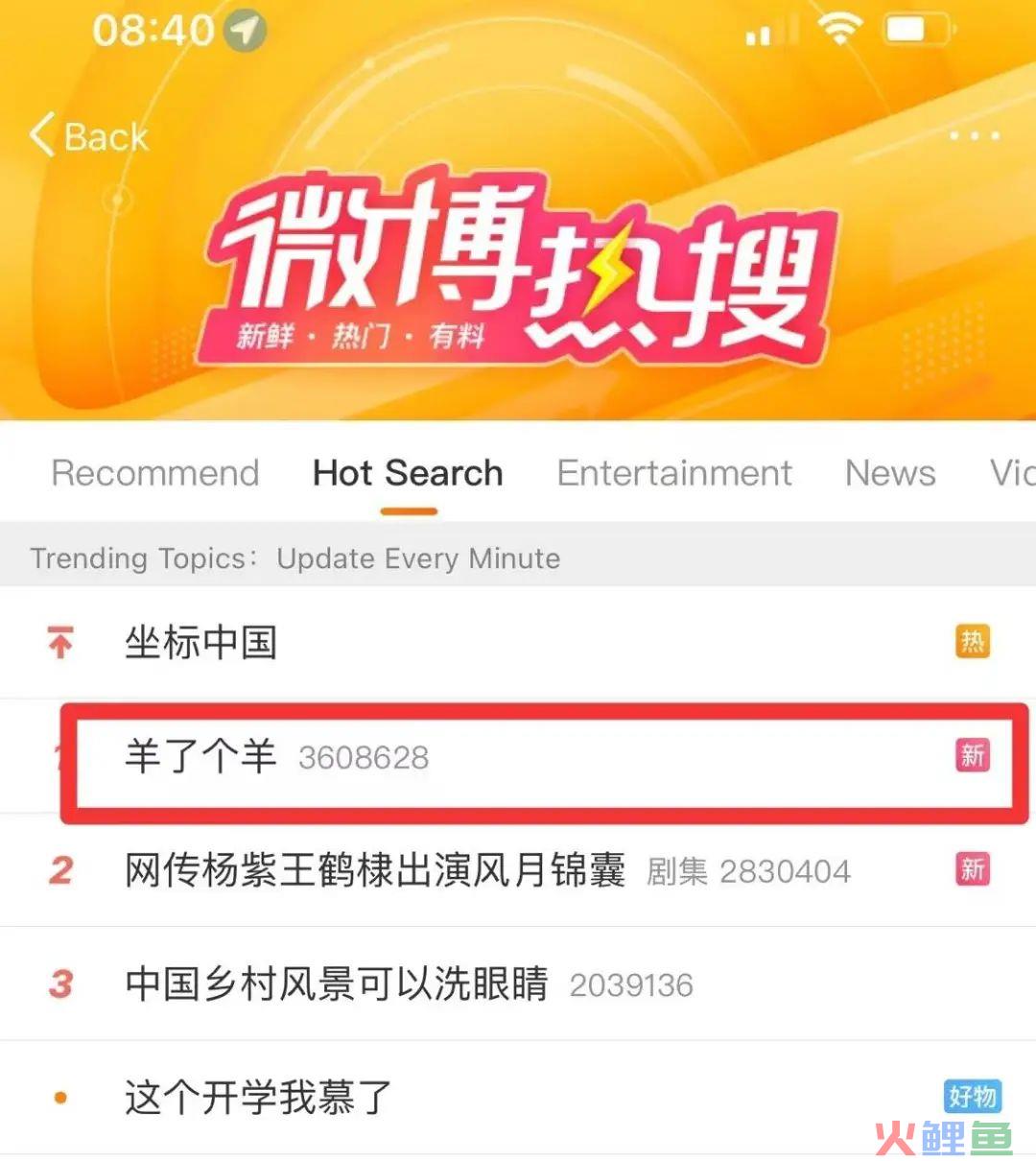Open trending topic 羊了个羊

coord(201,757)
